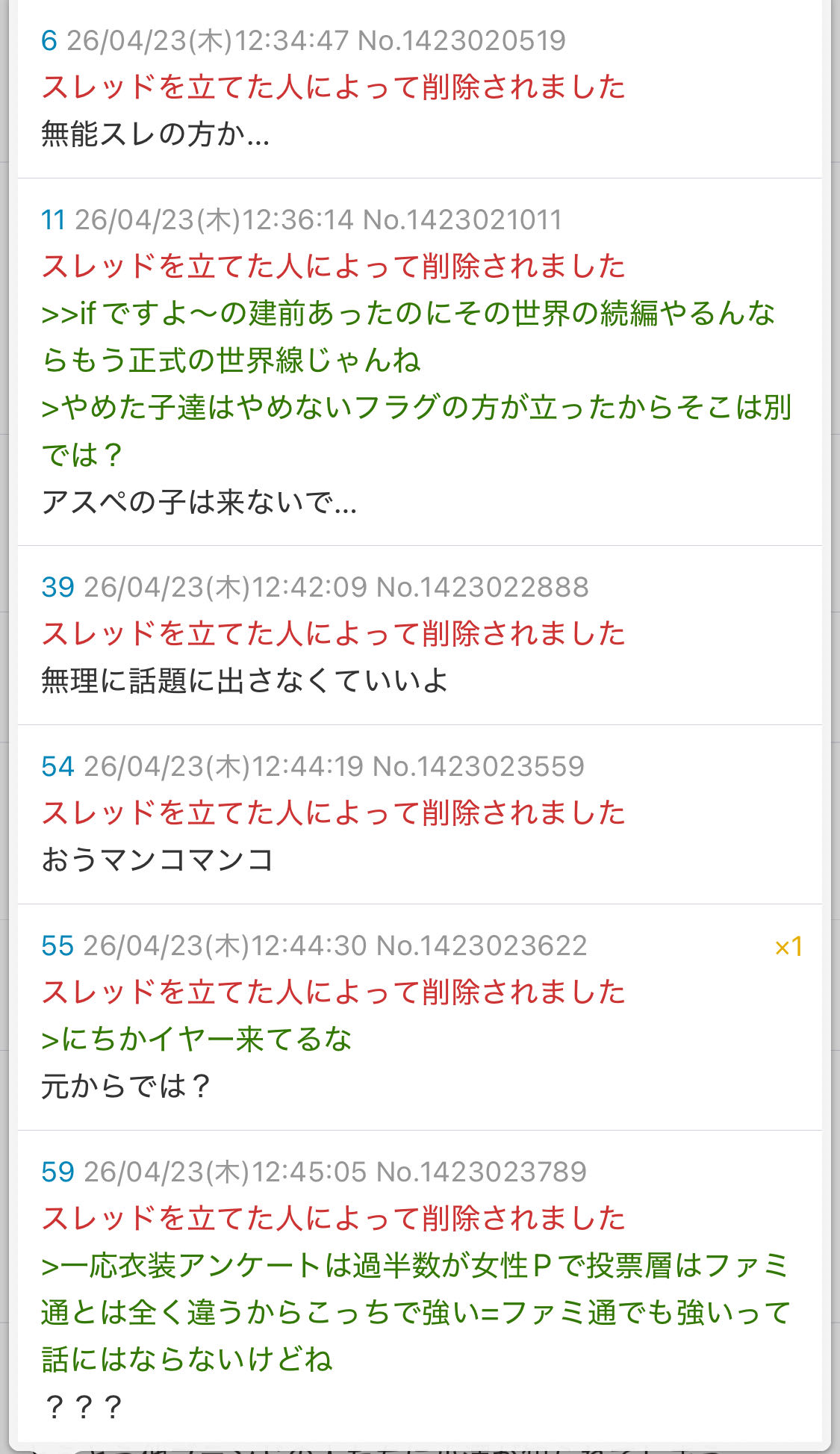Jump to post number 39
Image resolution: width=840 pixels, height=1454 pixels.
pyautogui.click(x=57, y=587)
